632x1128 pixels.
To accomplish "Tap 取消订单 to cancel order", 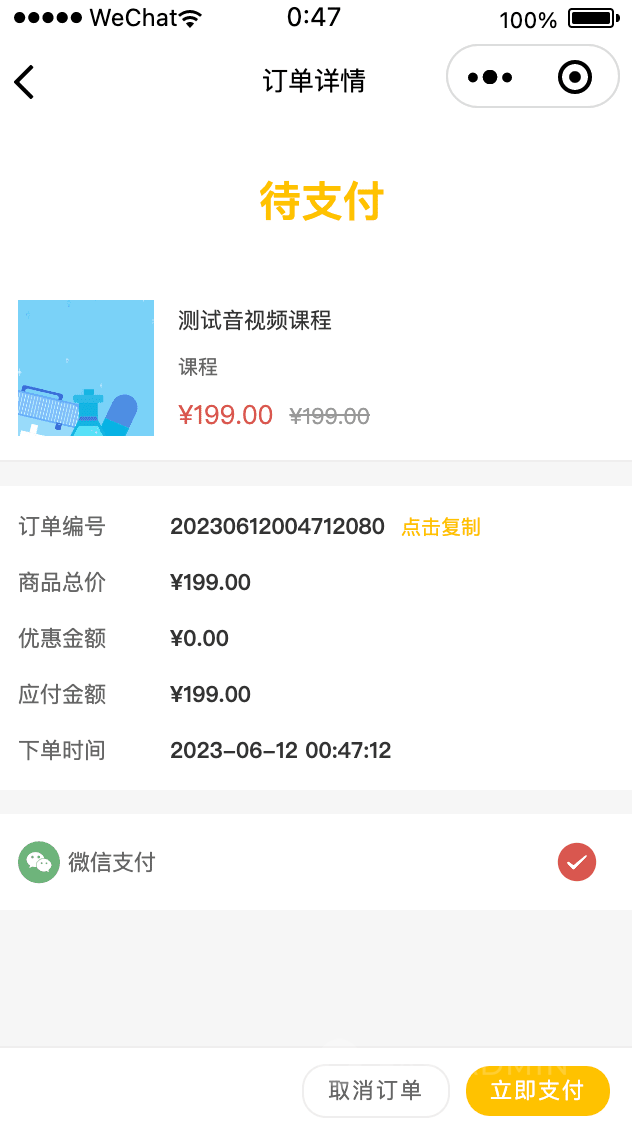I will [375, 1090].
